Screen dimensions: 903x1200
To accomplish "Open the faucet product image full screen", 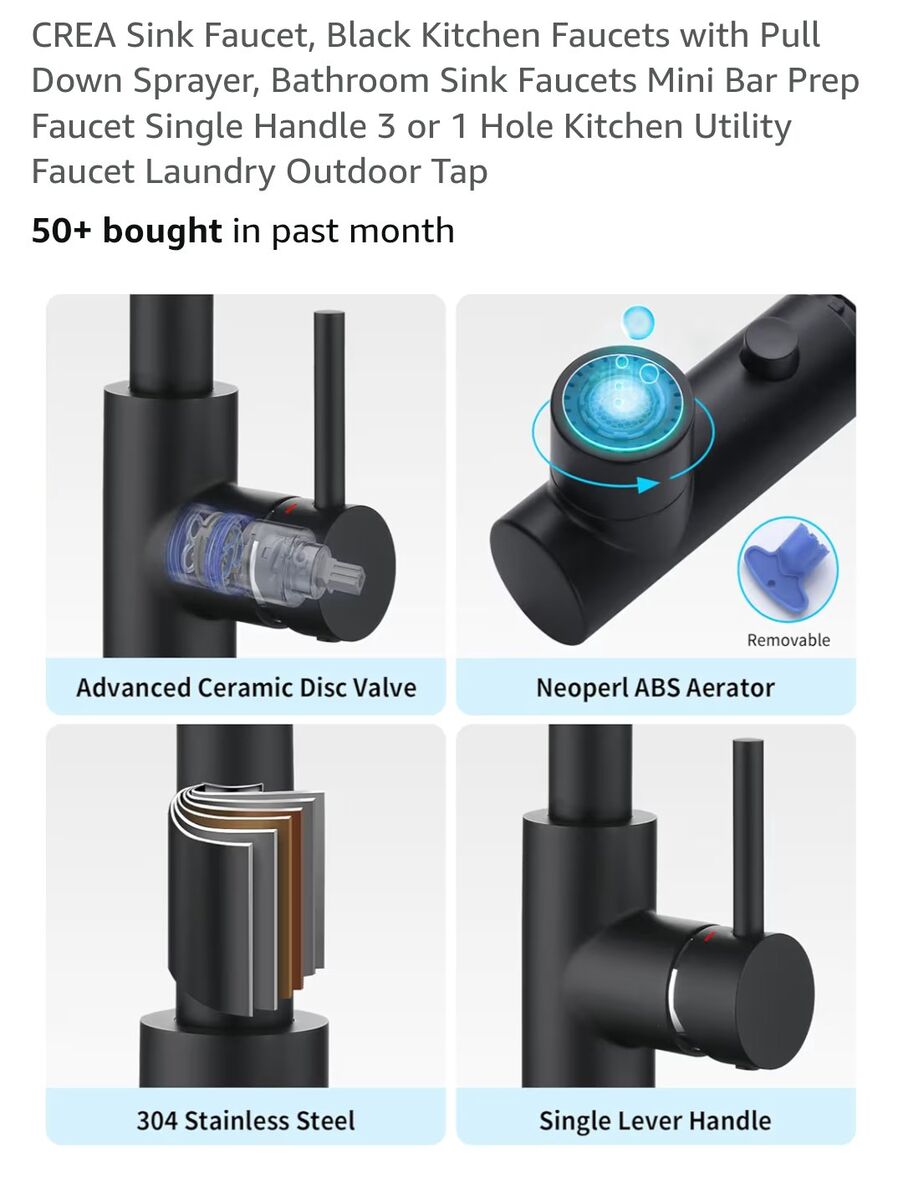I will (x=451, y=718).
